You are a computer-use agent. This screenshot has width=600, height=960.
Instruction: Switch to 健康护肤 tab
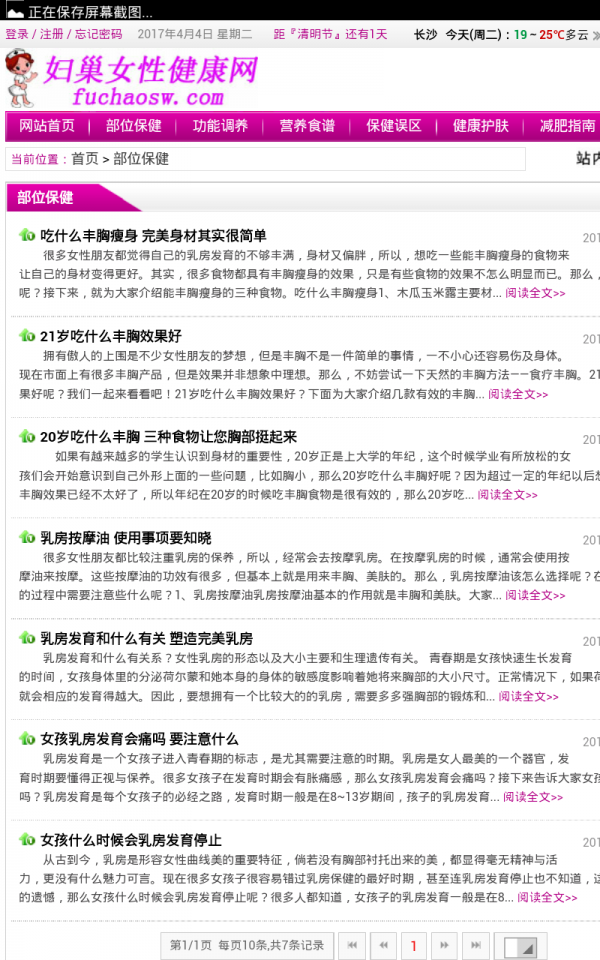(481, 126)
